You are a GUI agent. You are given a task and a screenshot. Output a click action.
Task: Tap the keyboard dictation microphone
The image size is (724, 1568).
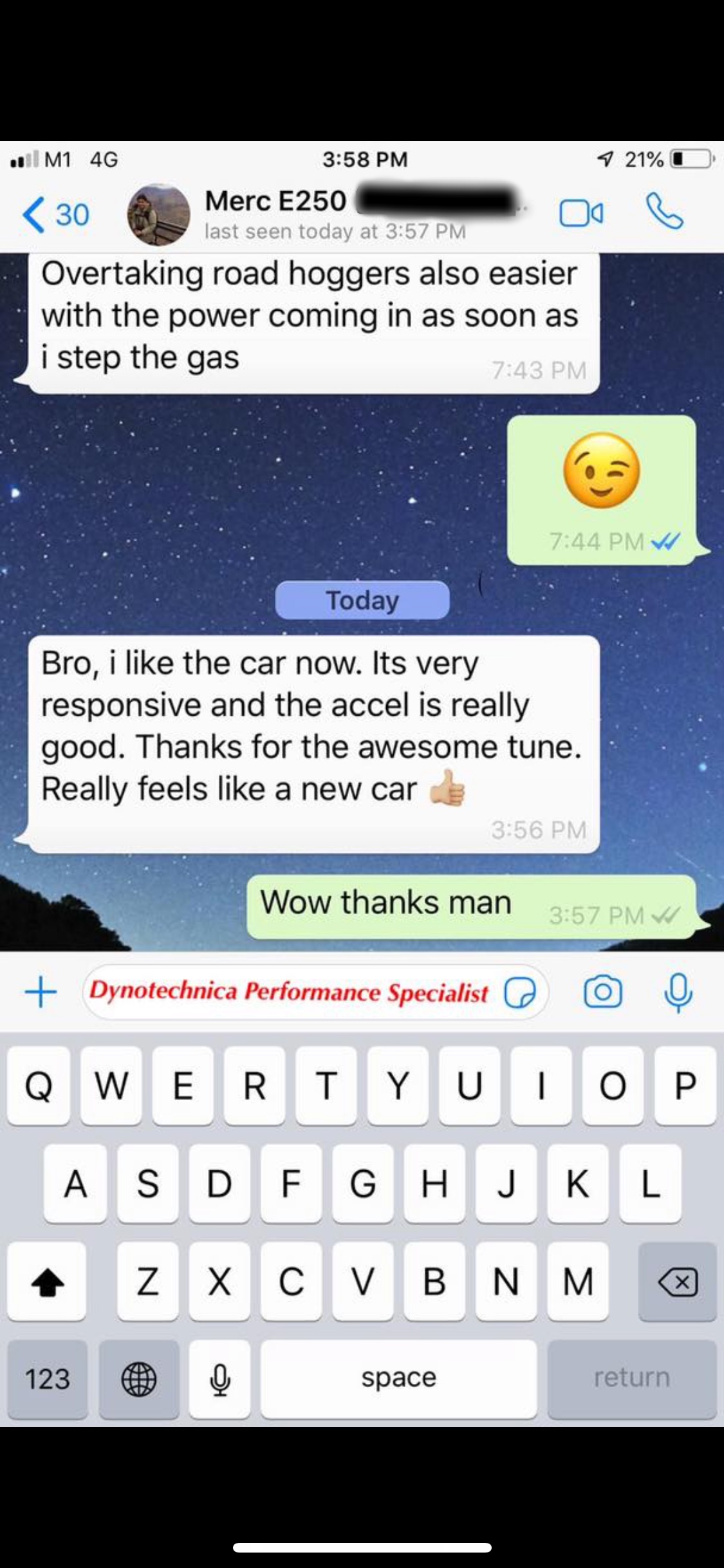(219, 1379)
